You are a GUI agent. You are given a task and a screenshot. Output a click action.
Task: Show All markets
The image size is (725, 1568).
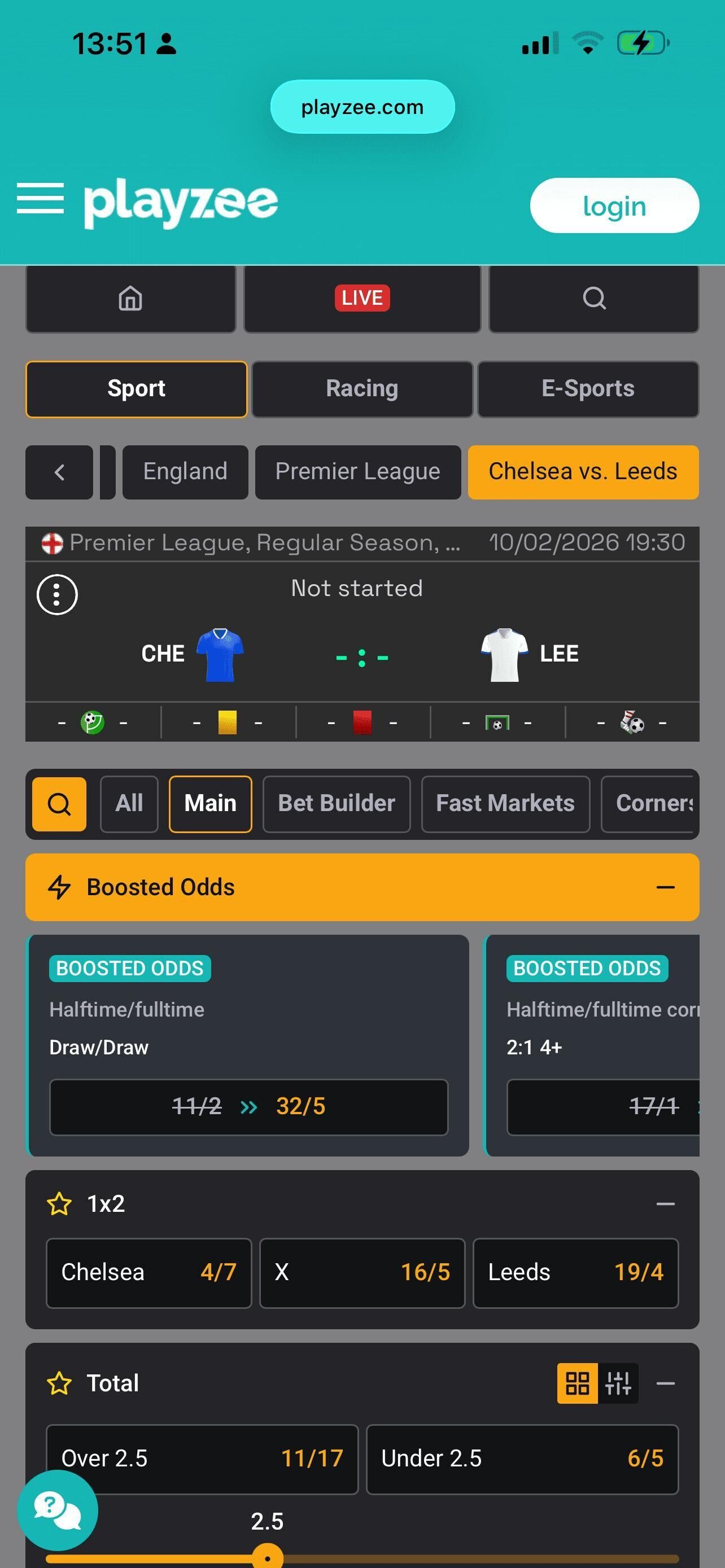[x=129, y=804]
